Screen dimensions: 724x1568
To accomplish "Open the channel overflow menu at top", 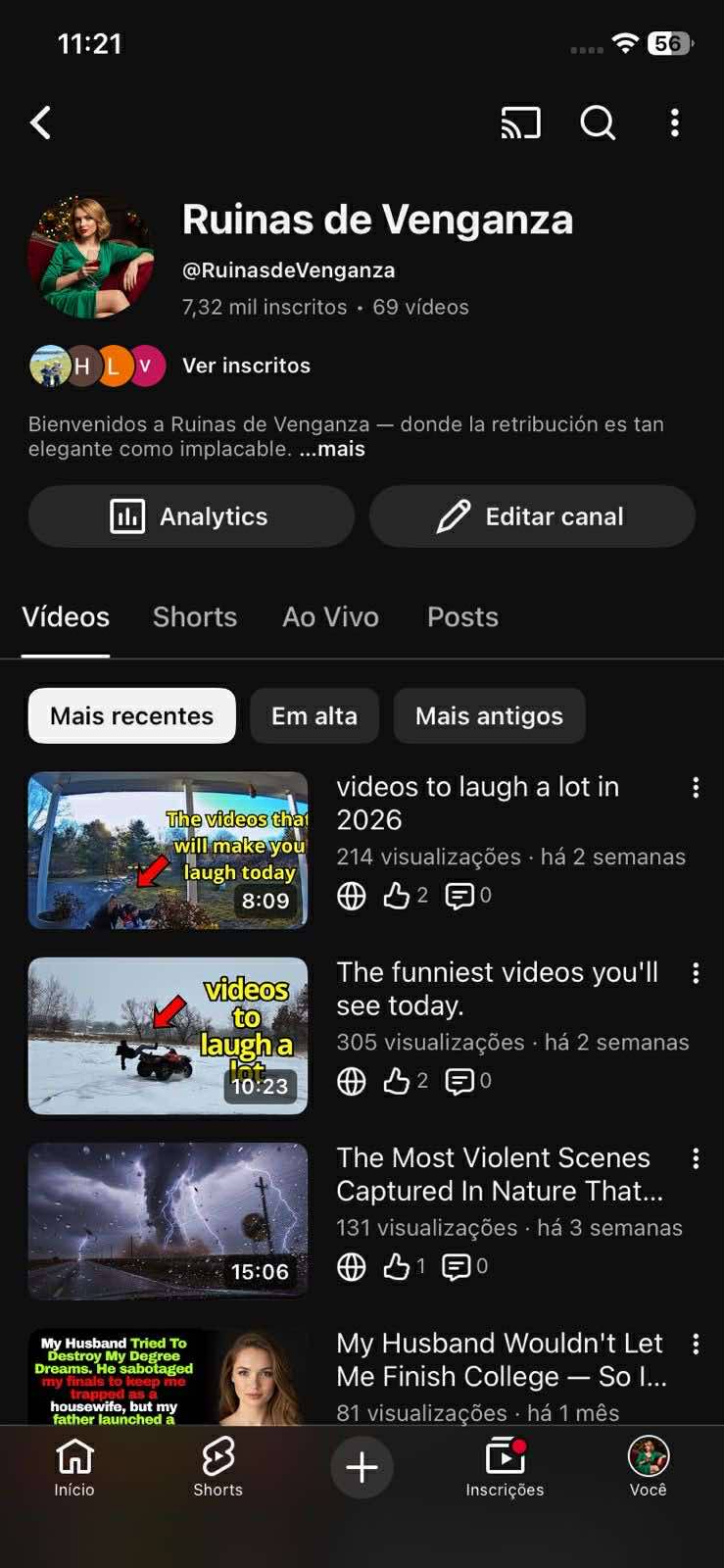I will pos(675,123).
